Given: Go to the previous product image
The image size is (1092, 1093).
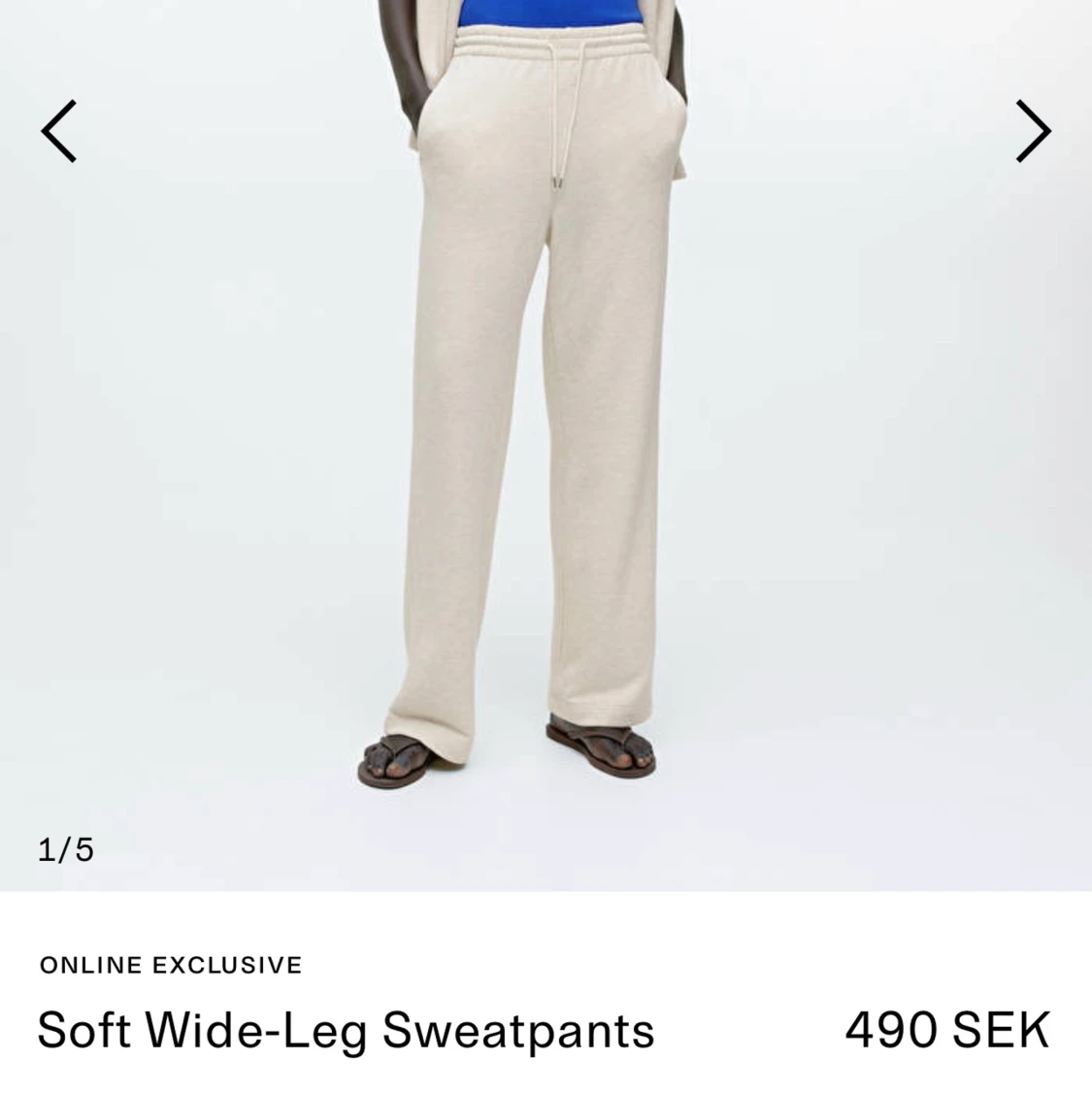Looking at the screenshot, I should 58,131.
